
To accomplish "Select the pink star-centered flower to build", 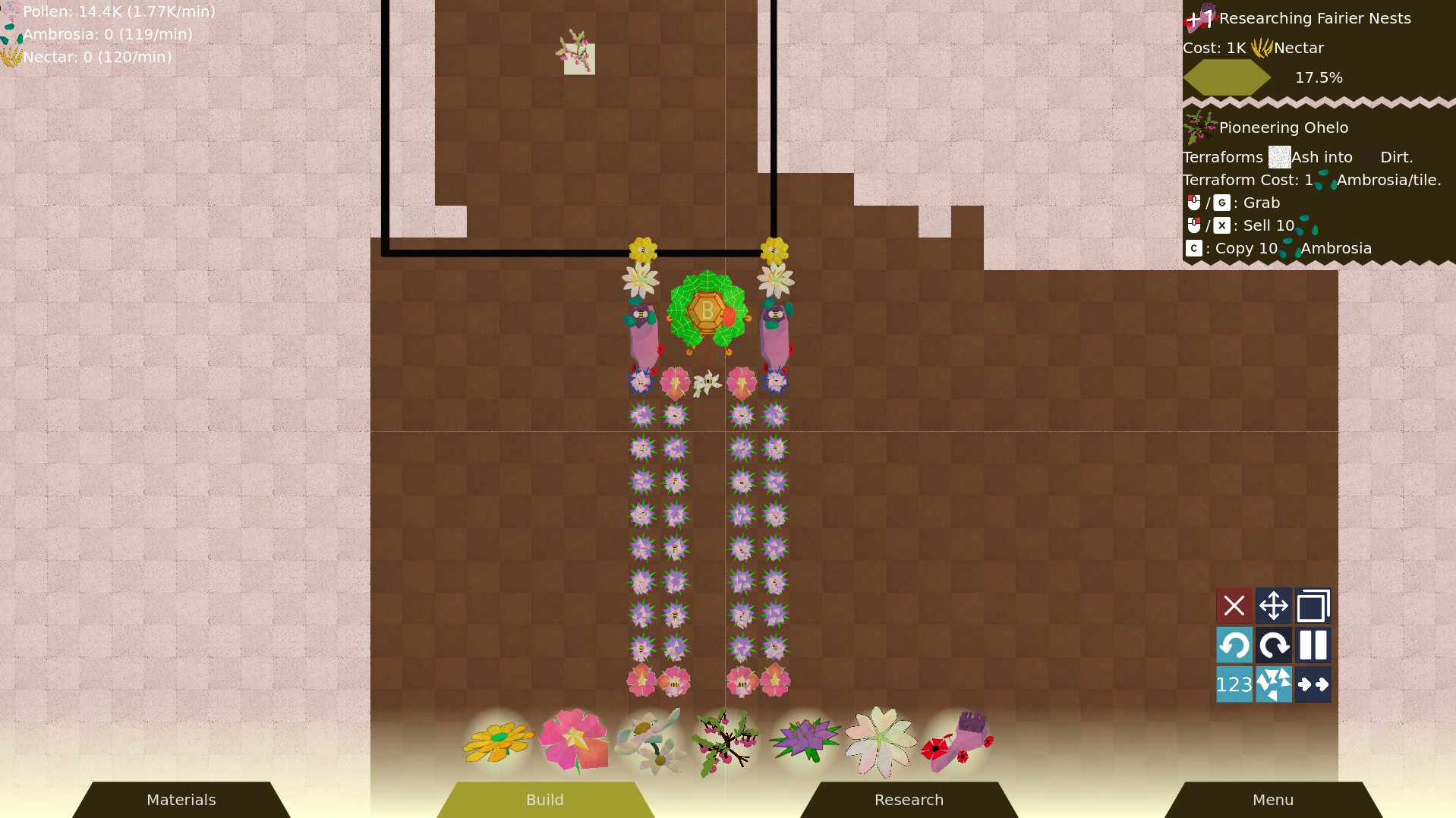I will click(574, 741).
